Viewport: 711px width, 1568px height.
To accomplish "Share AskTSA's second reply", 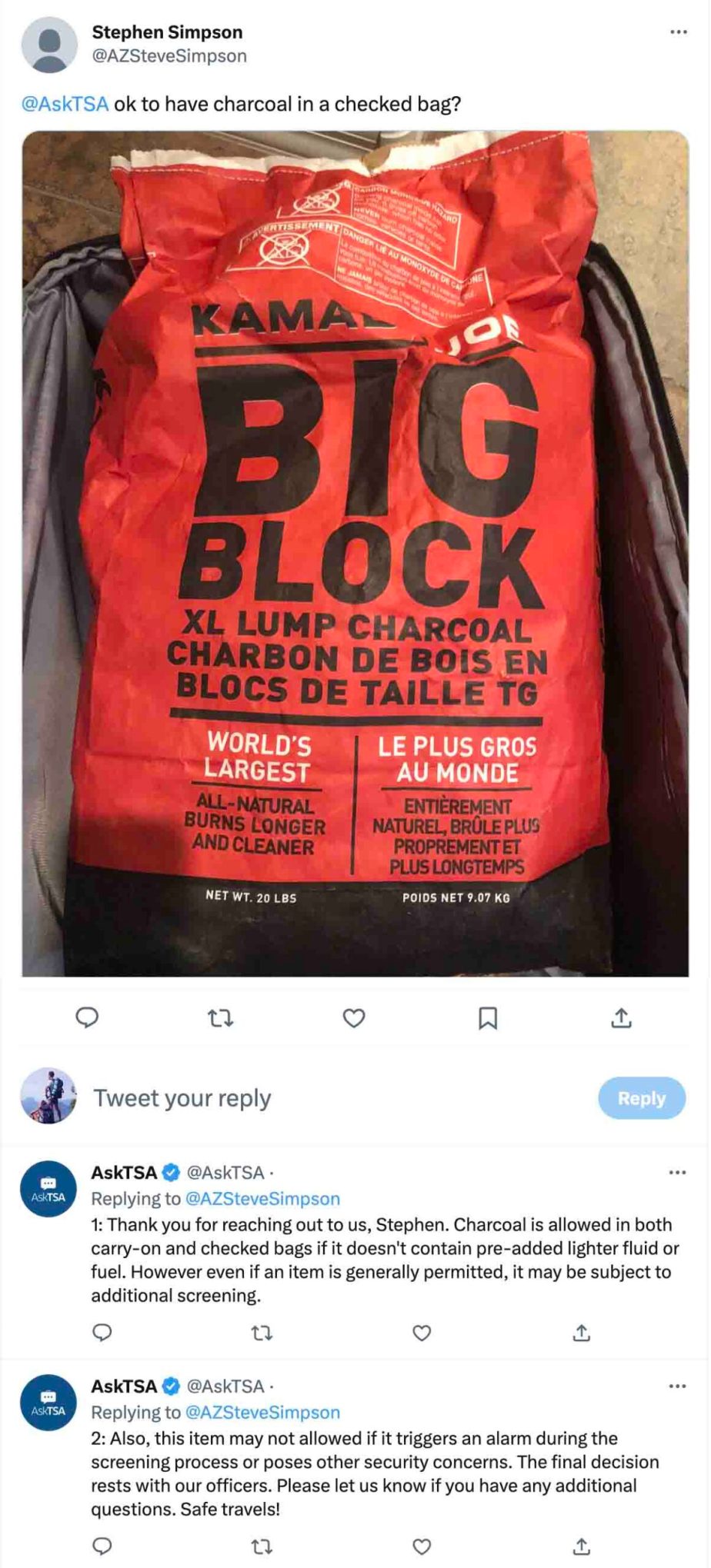I will (582, 1546).
